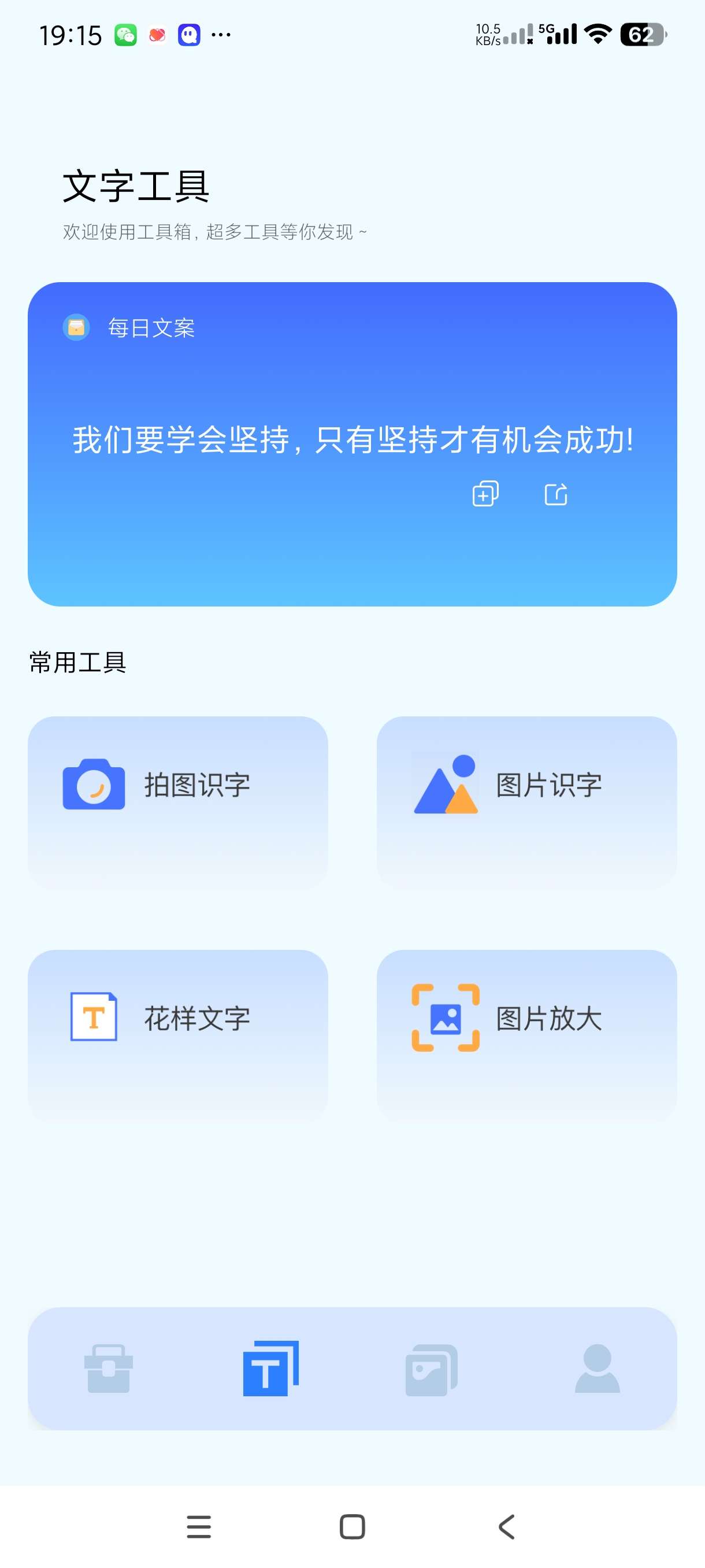Share the daily quote
This screenshot has height=1568, width=705.
coord(555,494)
